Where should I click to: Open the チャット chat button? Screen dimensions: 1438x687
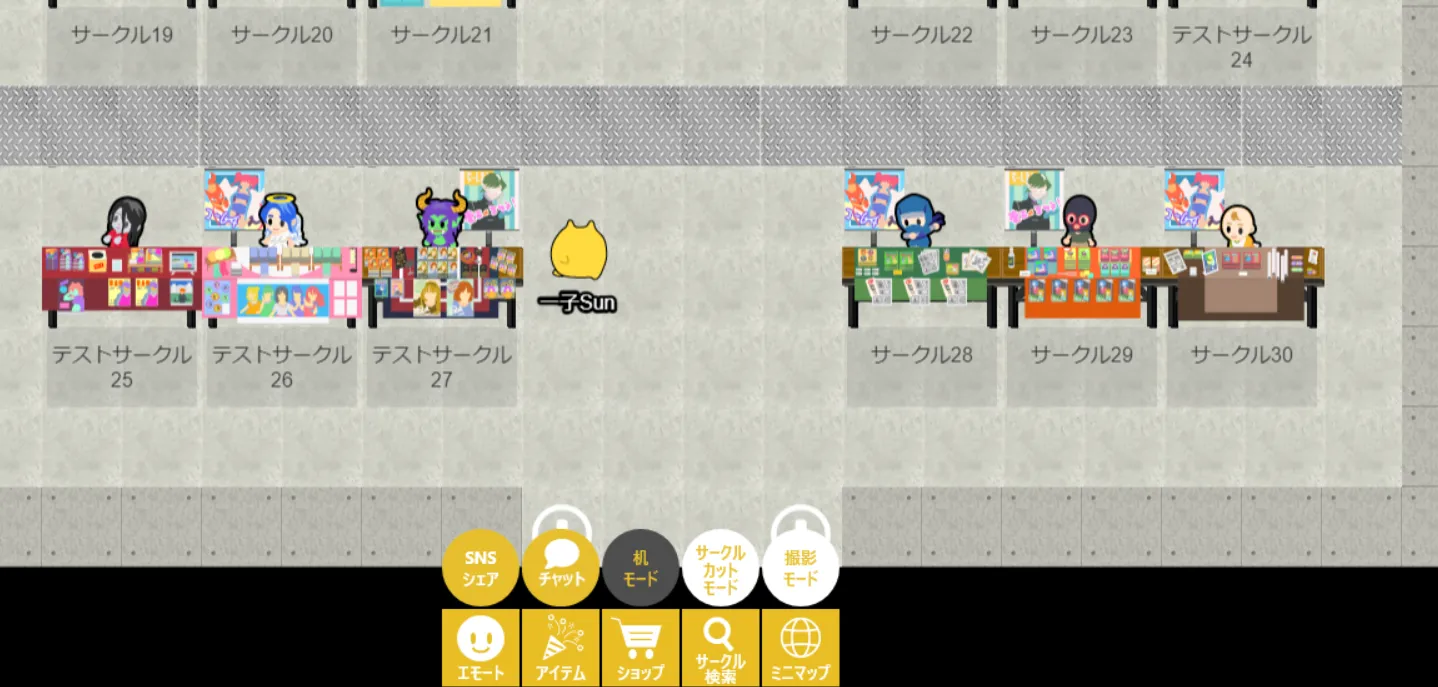pyautogui.click(x=561, y=568)
